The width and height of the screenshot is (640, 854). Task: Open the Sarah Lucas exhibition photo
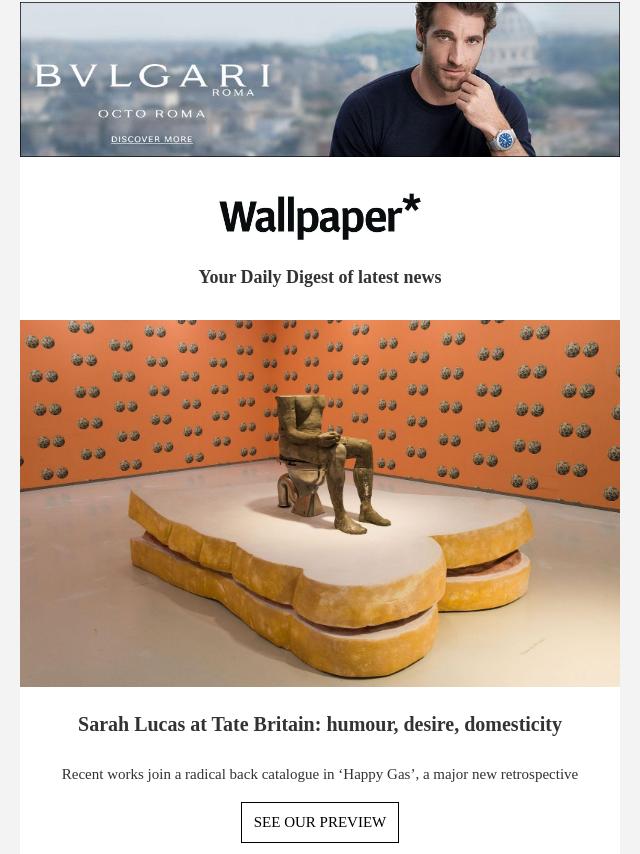point(320,503)
